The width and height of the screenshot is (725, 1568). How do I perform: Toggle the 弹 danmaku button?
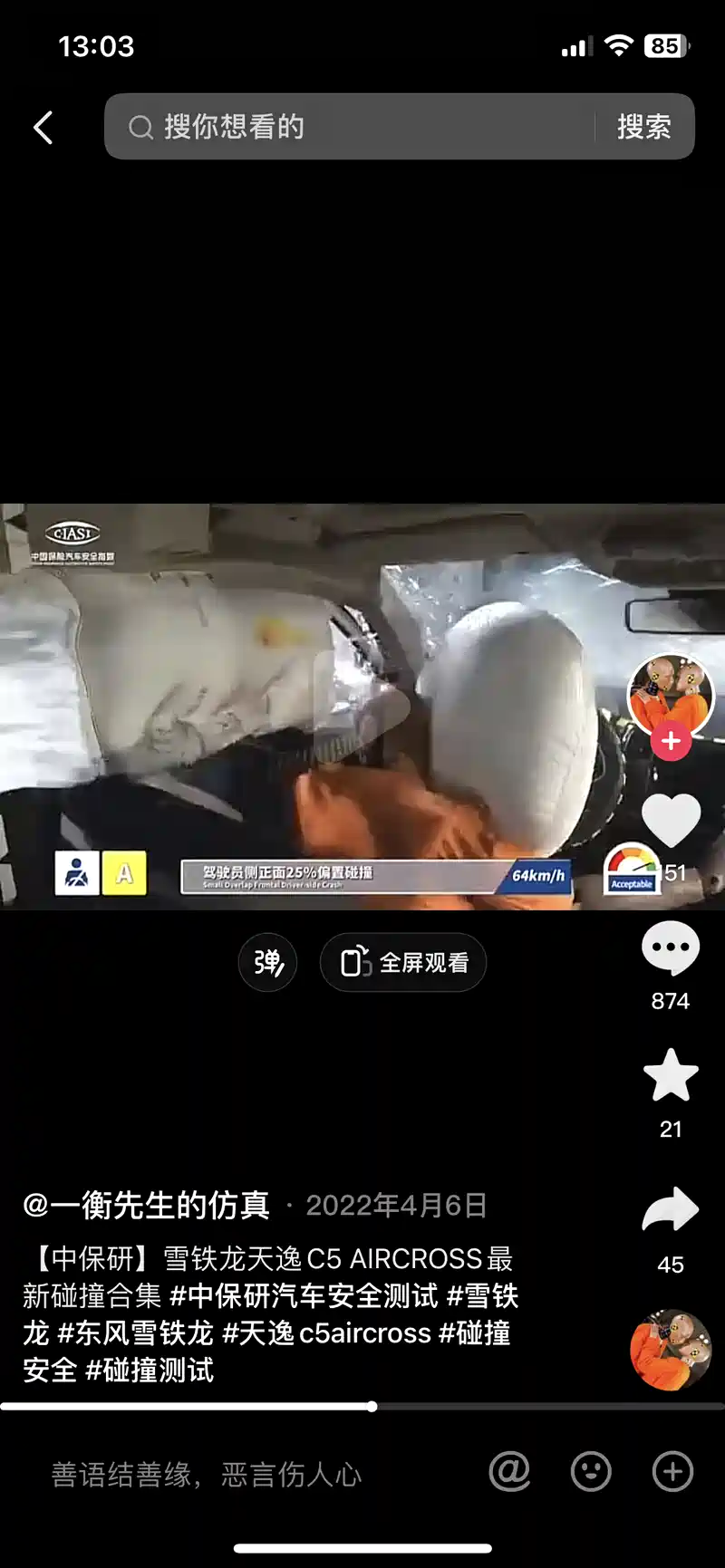267,962
